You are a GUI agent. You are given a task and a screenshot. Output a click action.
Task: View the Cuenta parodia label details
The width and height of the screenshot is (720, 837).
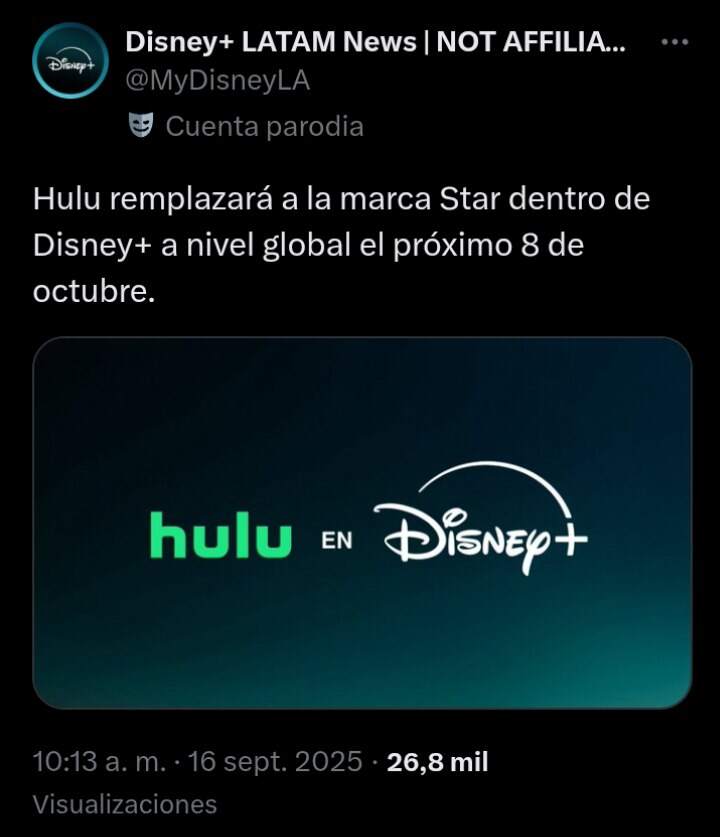point(262,127)
